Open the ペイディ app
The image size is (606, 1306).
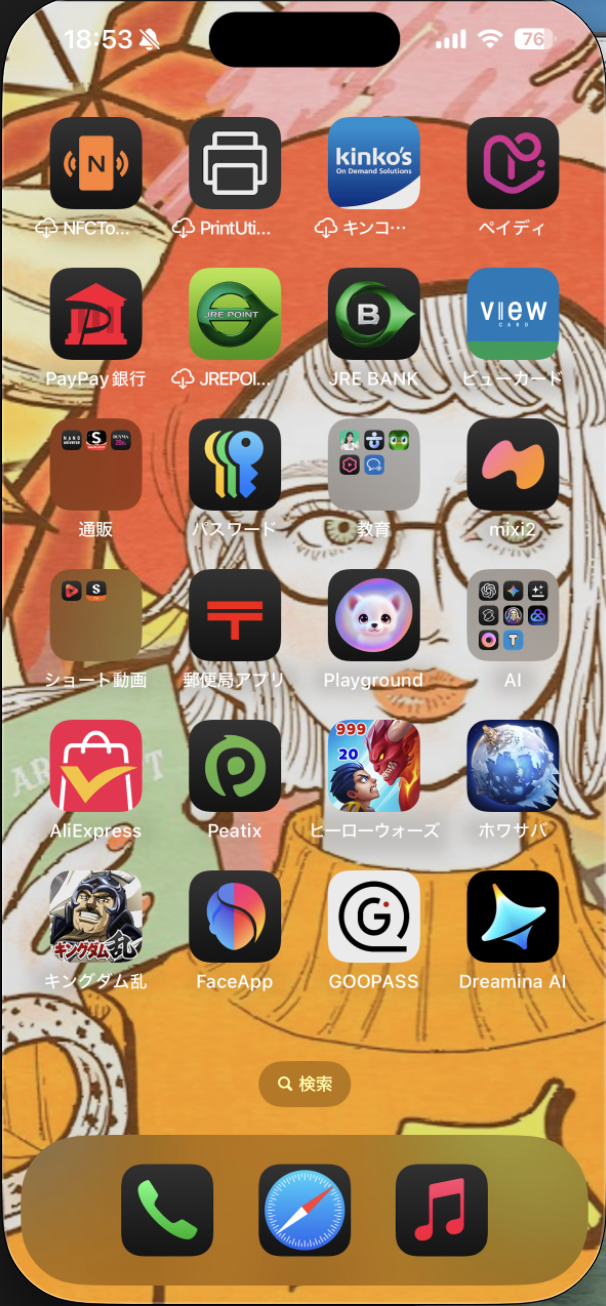[x=513, y=163]
